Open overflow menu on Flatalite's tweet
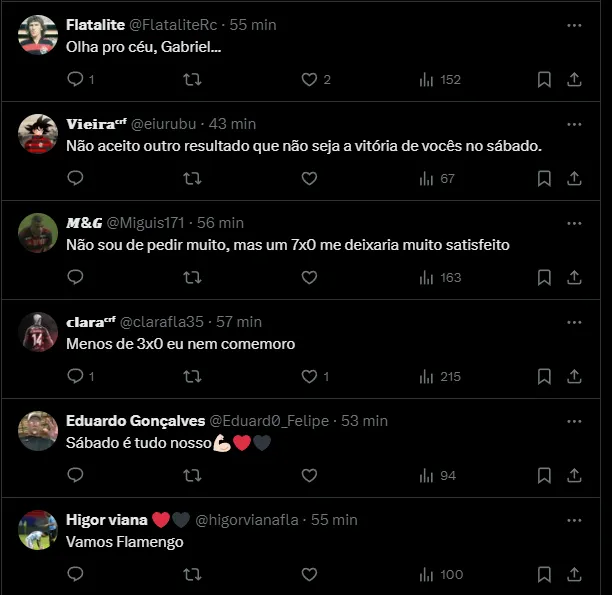 point(574,25)
